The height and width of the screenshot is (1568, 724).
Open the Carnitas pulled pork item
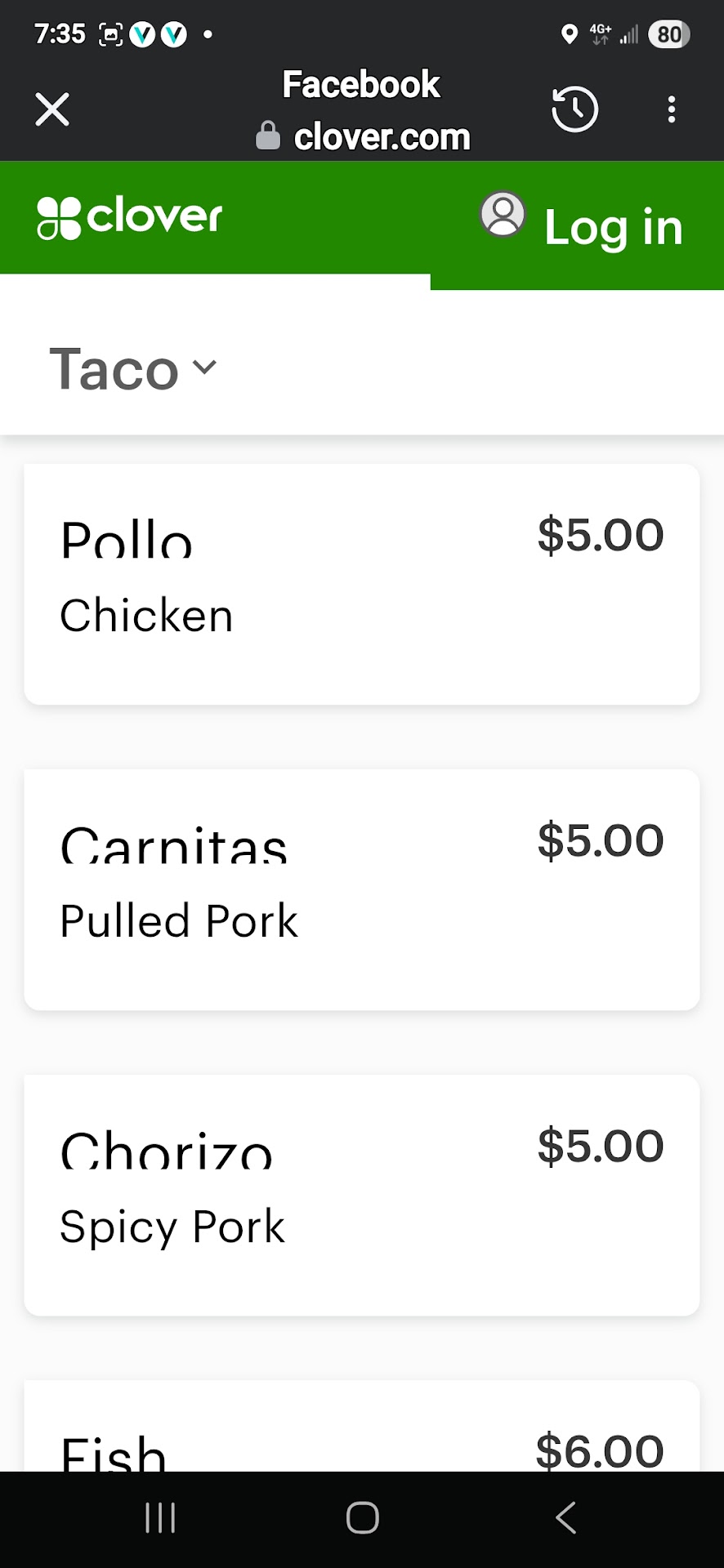361,889
